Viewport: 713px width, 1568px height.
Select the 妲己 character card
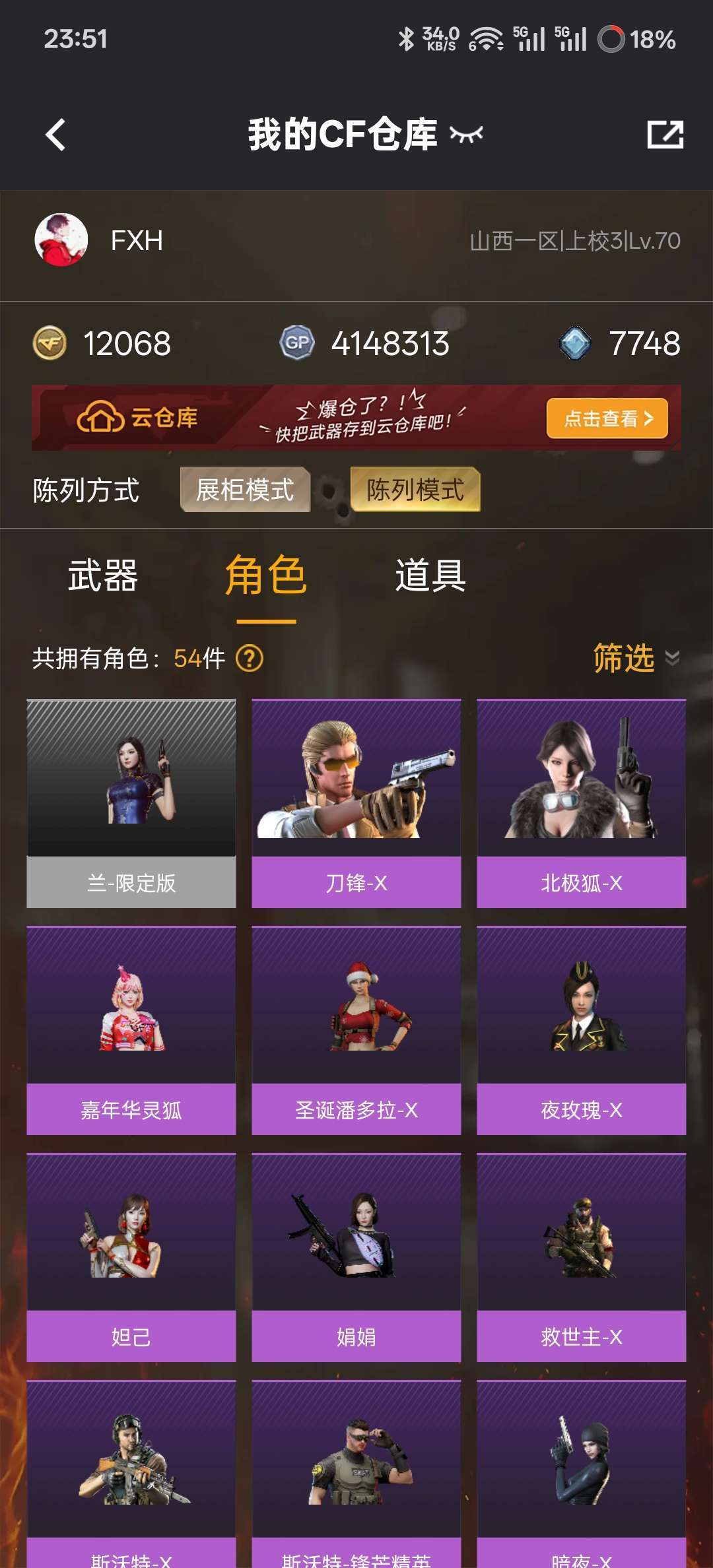tap(131, 1257)
